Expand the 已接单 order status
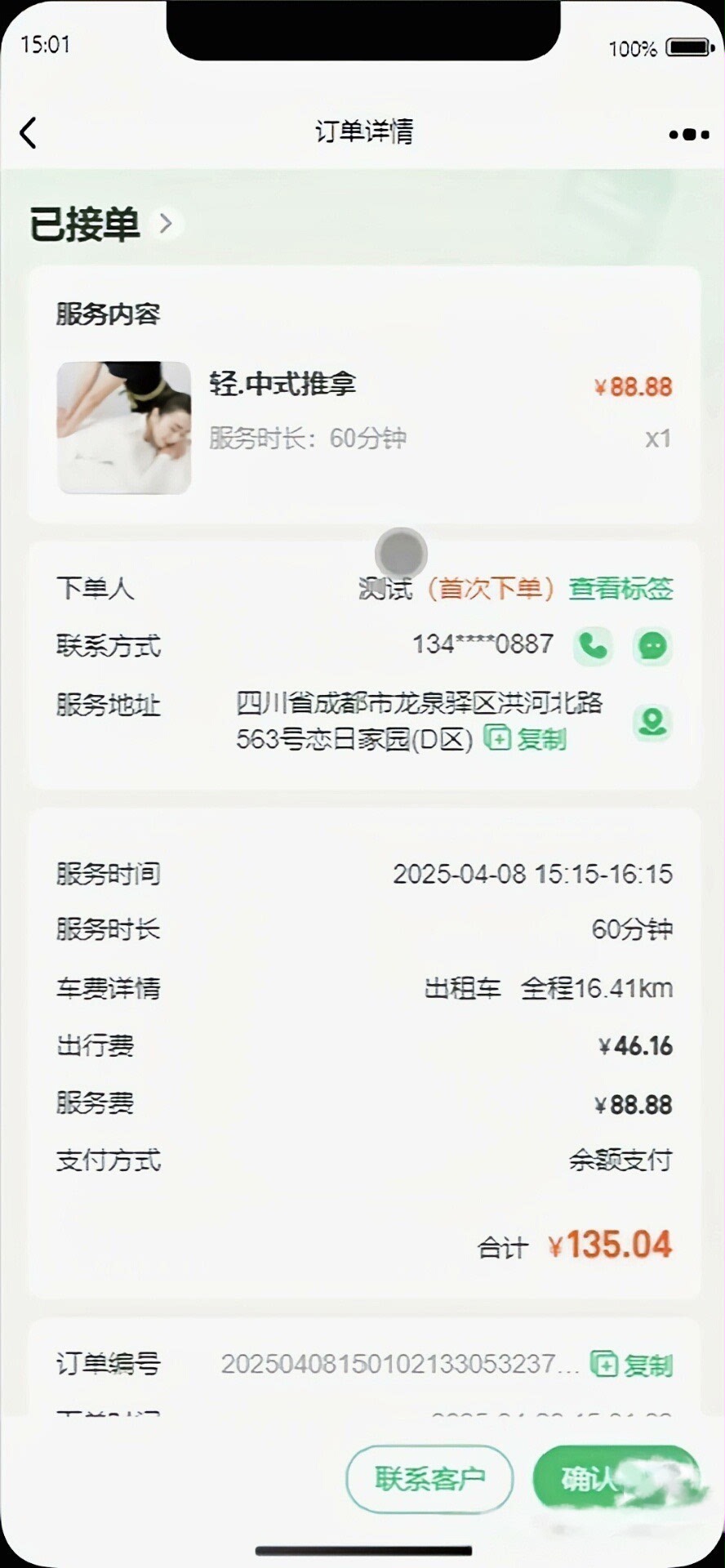Screen dimensions: 725x1568 tap(166, 223)
